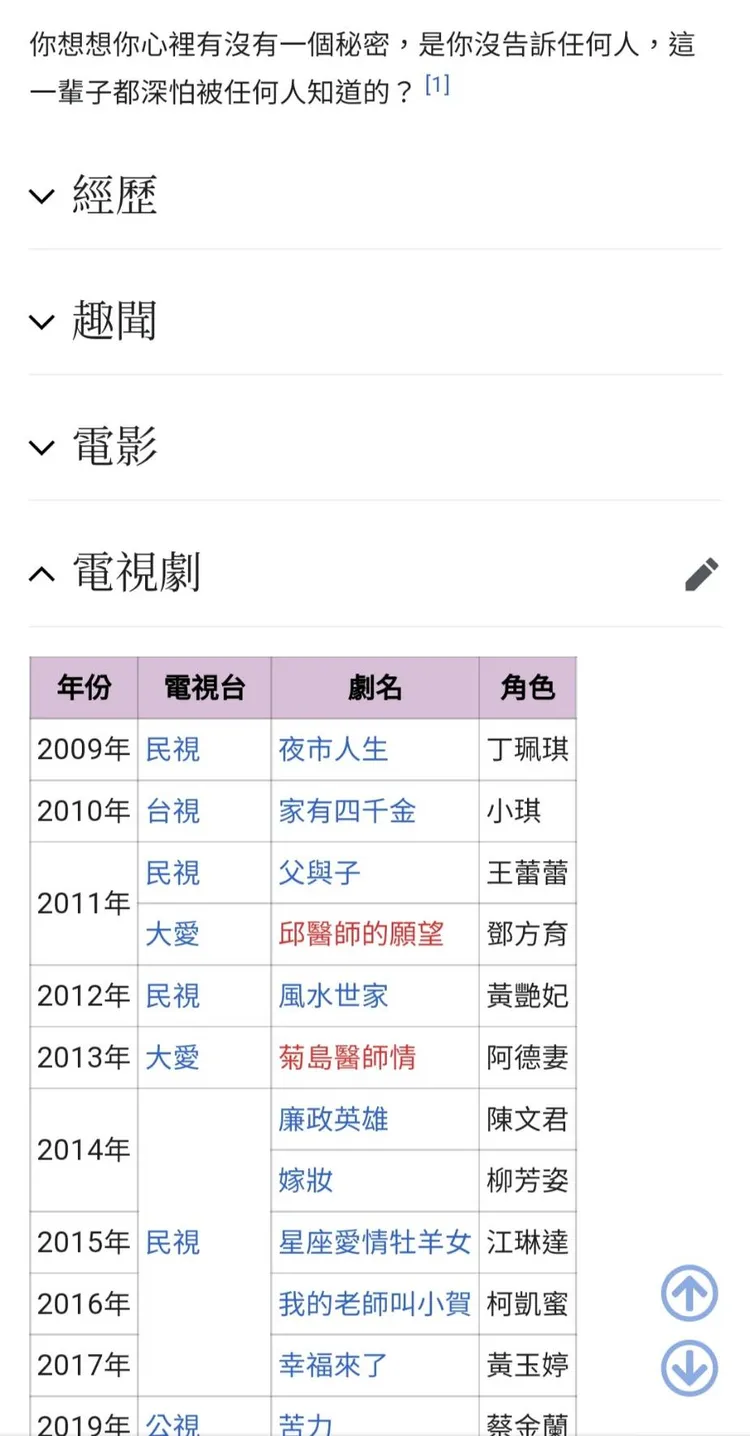Open the 風水世家 drama page
Image resolution: width=750 pixels, height=1436 pixels.
332,996
